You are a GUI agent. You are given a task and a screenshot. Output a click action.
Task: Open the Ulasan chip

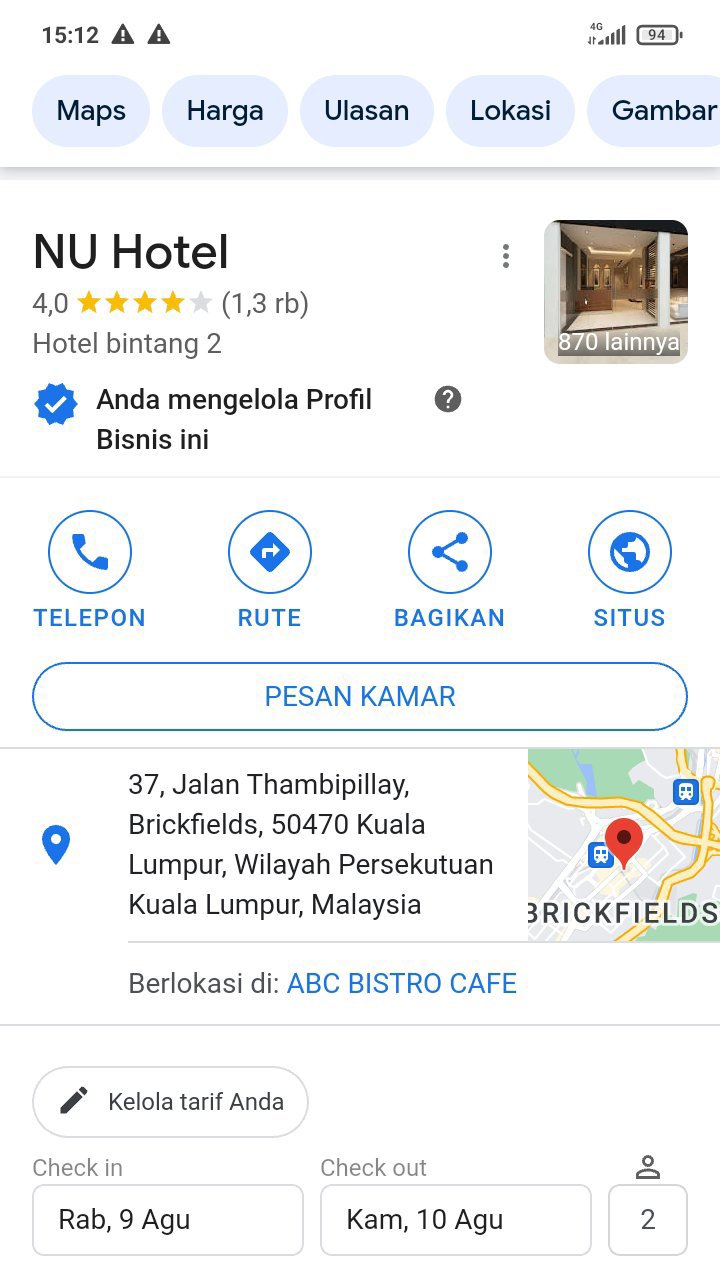[366, 110]
